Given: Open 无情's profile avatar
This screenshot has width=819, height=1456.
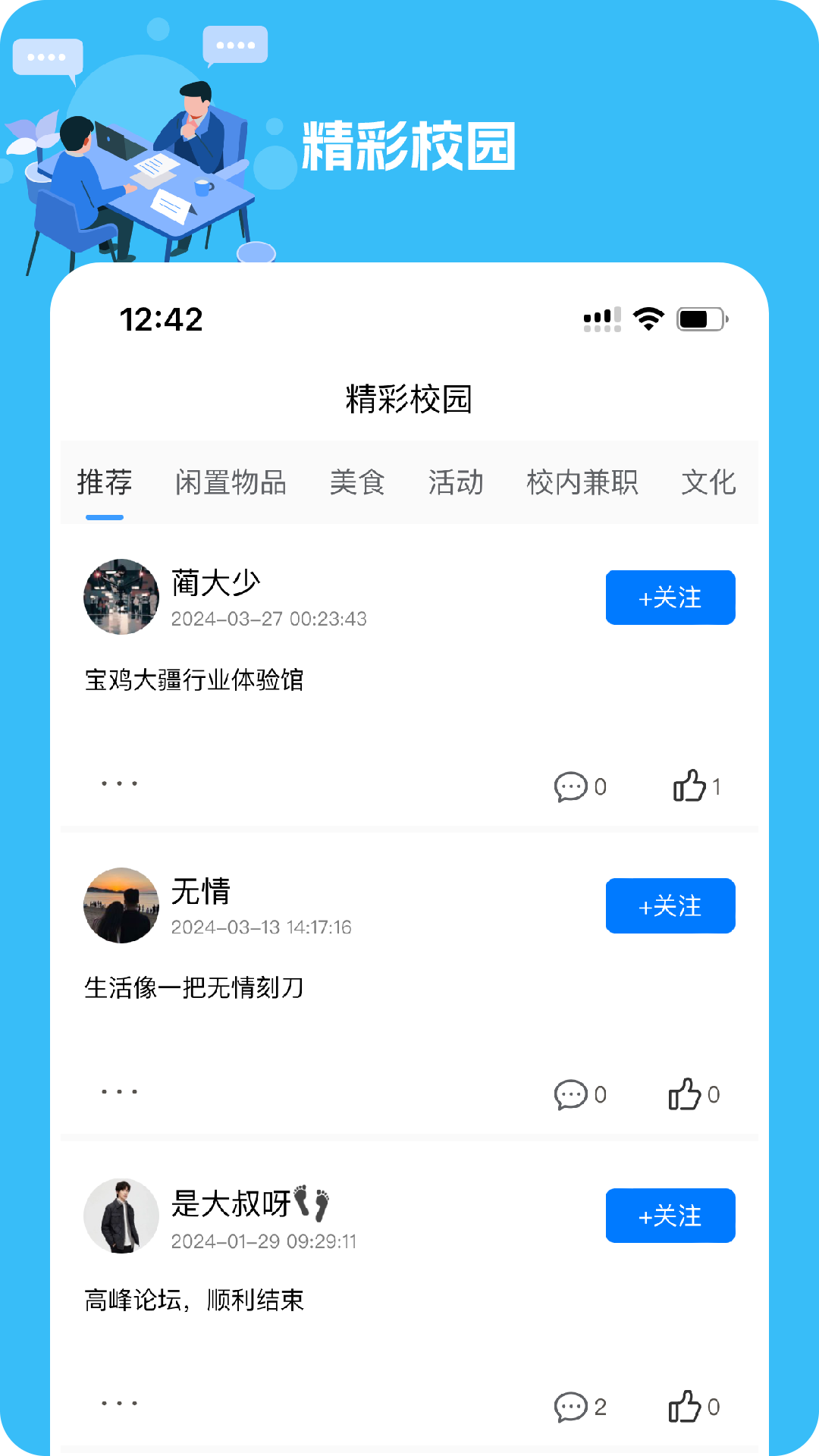Looking at the screenshot, I should (x=121, y=906).
